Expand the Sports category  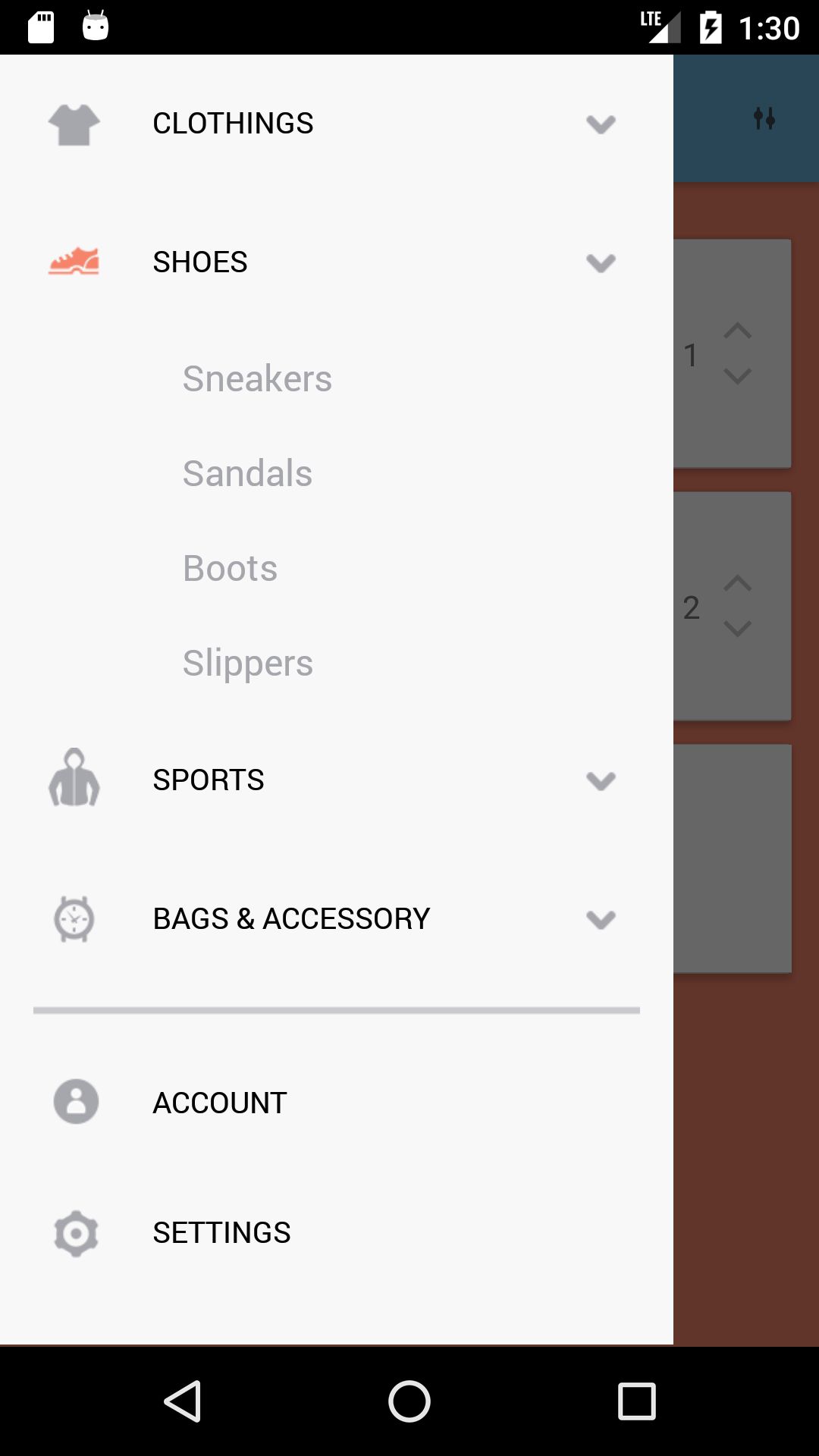[x=600, y=780]
